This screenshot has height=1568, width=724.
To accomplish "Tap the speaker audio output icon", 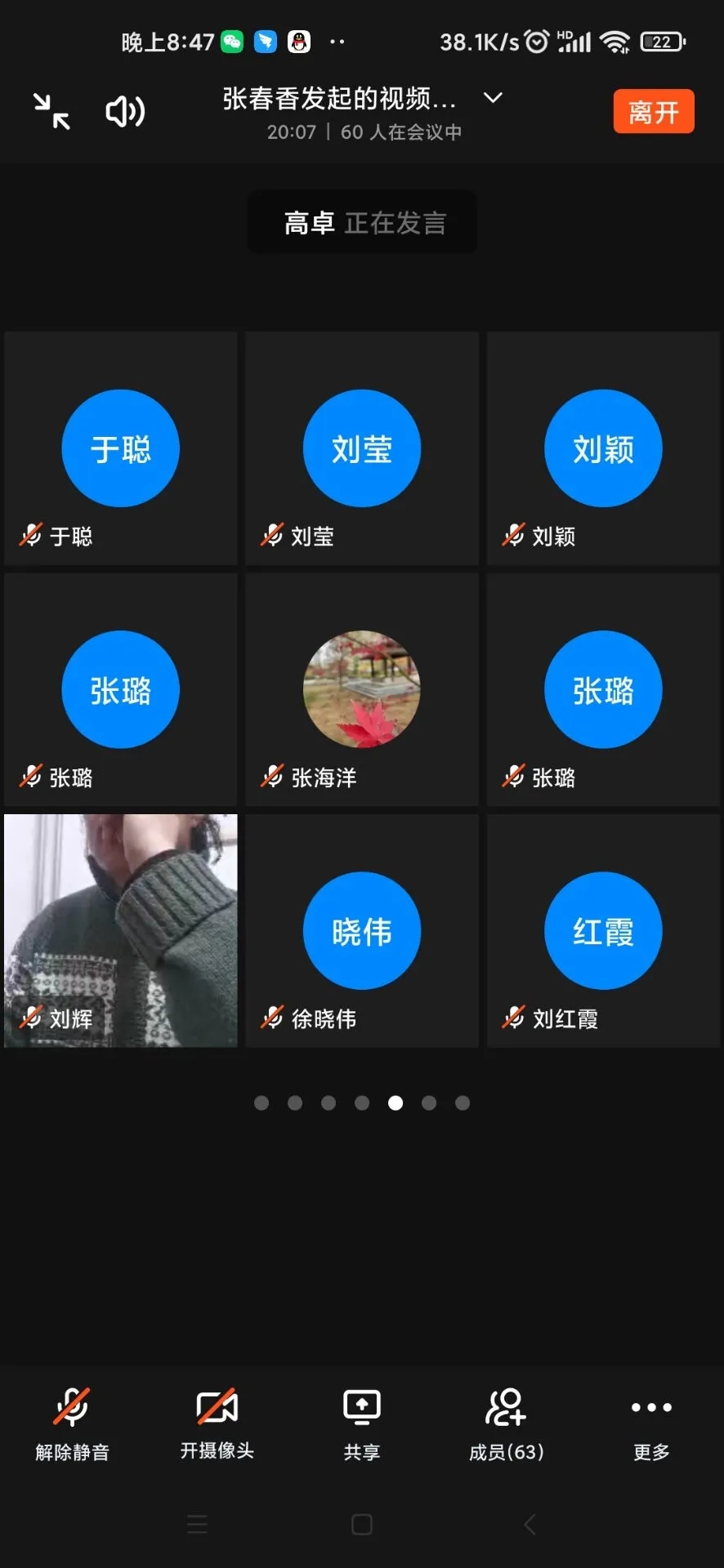I will (x=123, y=111).
